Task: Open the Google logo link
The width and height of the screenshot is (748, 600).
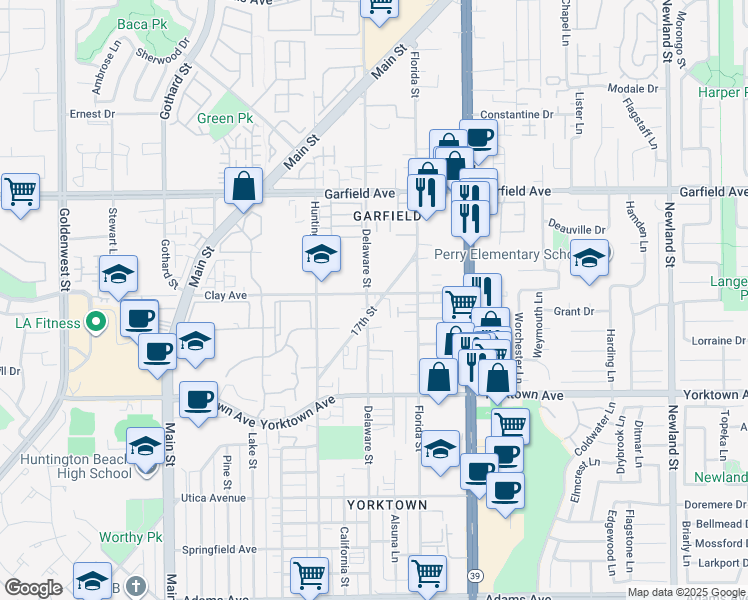Action: coord(33,588)
